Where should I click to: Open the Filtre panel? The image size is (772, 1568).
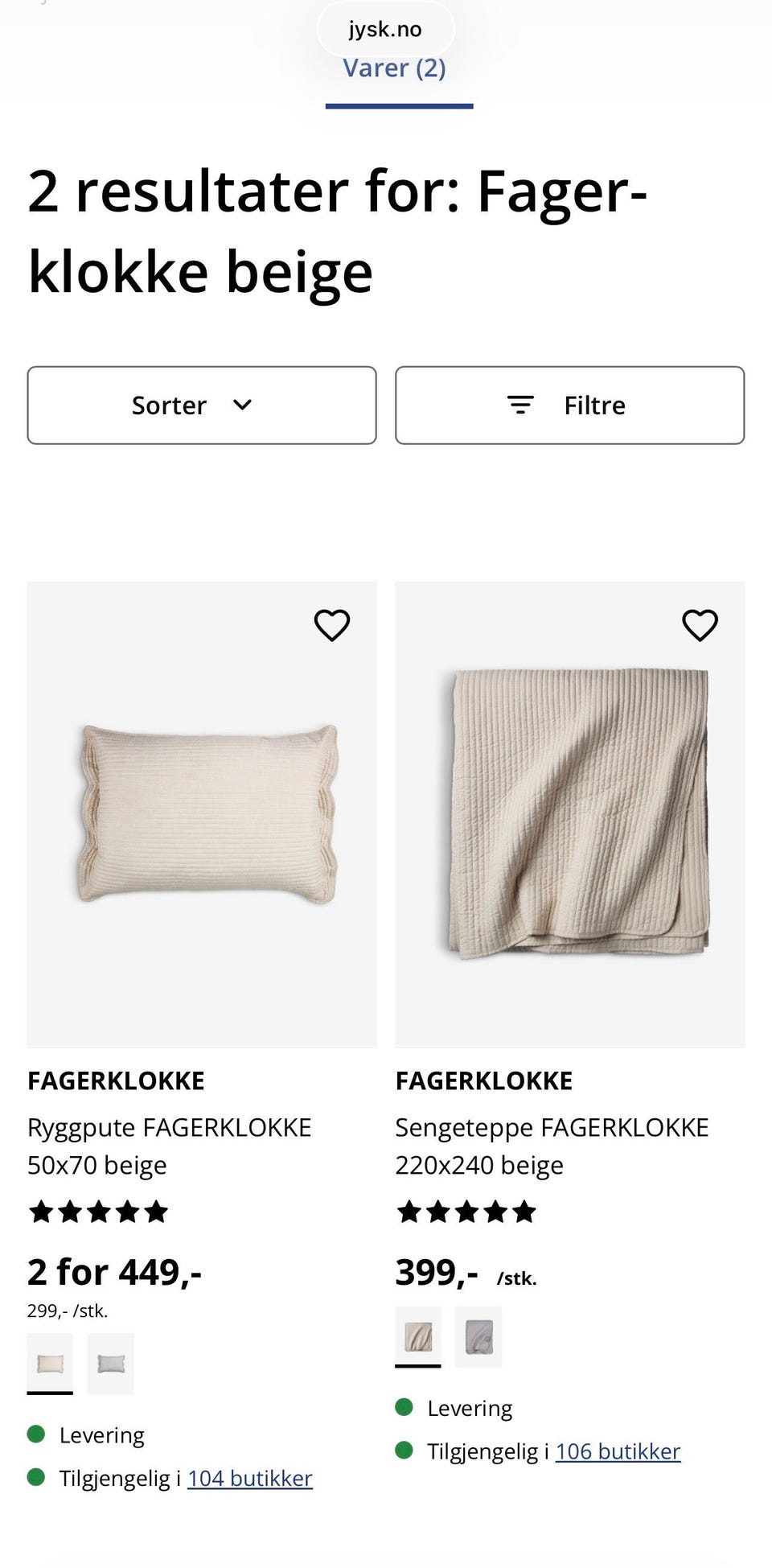(x=569, y=405)
